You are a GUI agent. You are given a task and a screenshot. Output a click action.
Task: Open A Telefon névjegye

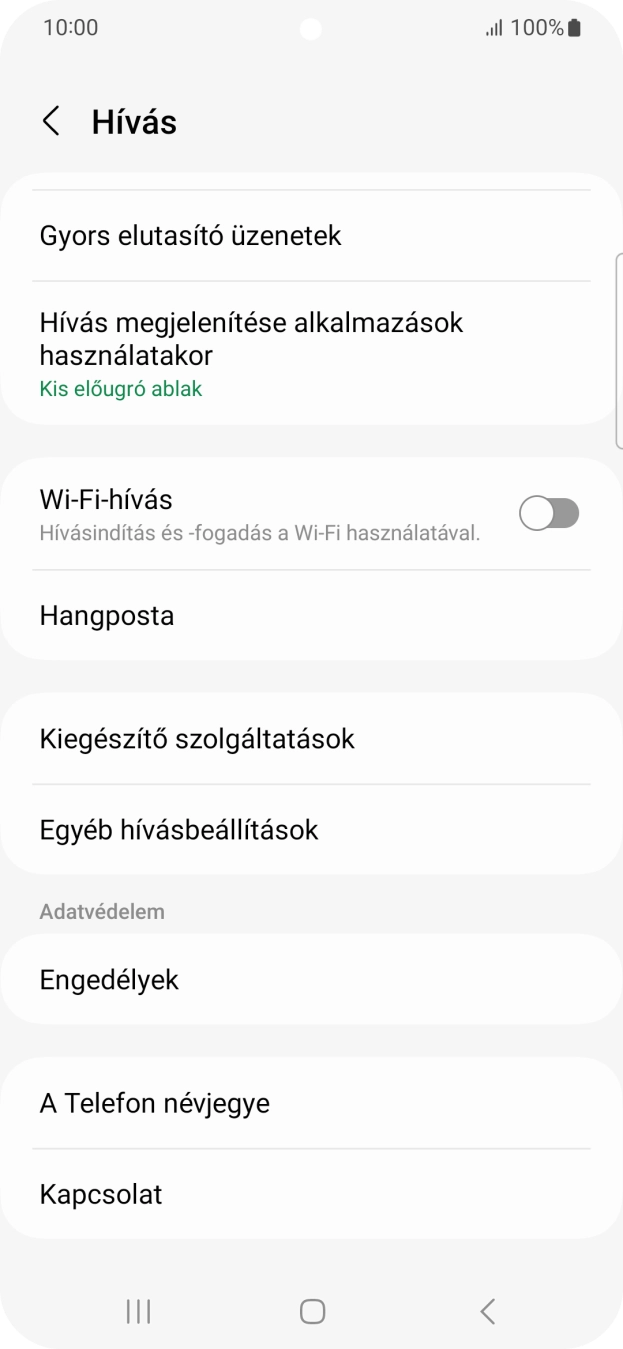pos(310,1103)
